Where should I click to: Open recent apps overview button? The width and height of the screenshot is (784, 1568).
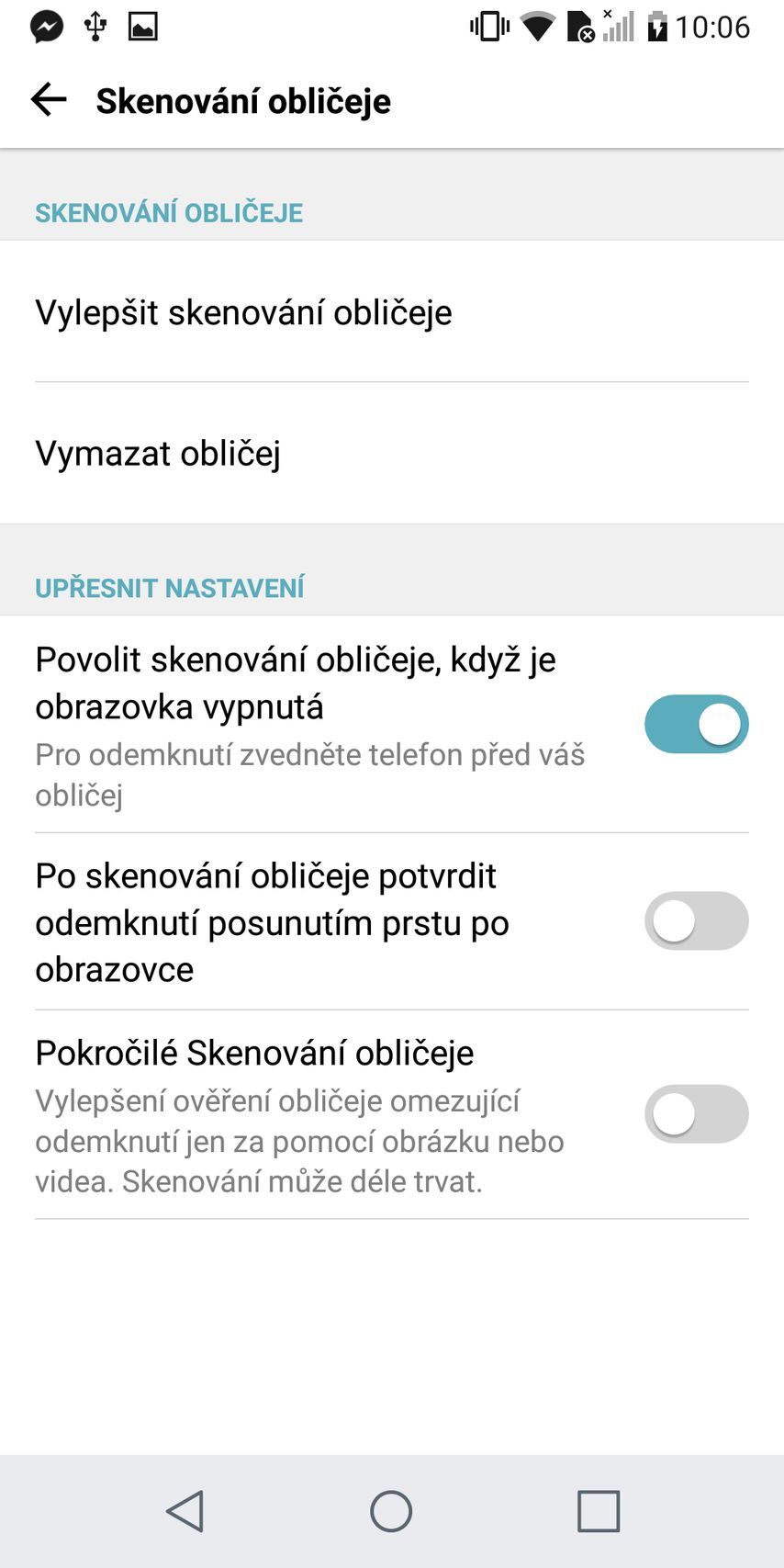(598, 1510)
